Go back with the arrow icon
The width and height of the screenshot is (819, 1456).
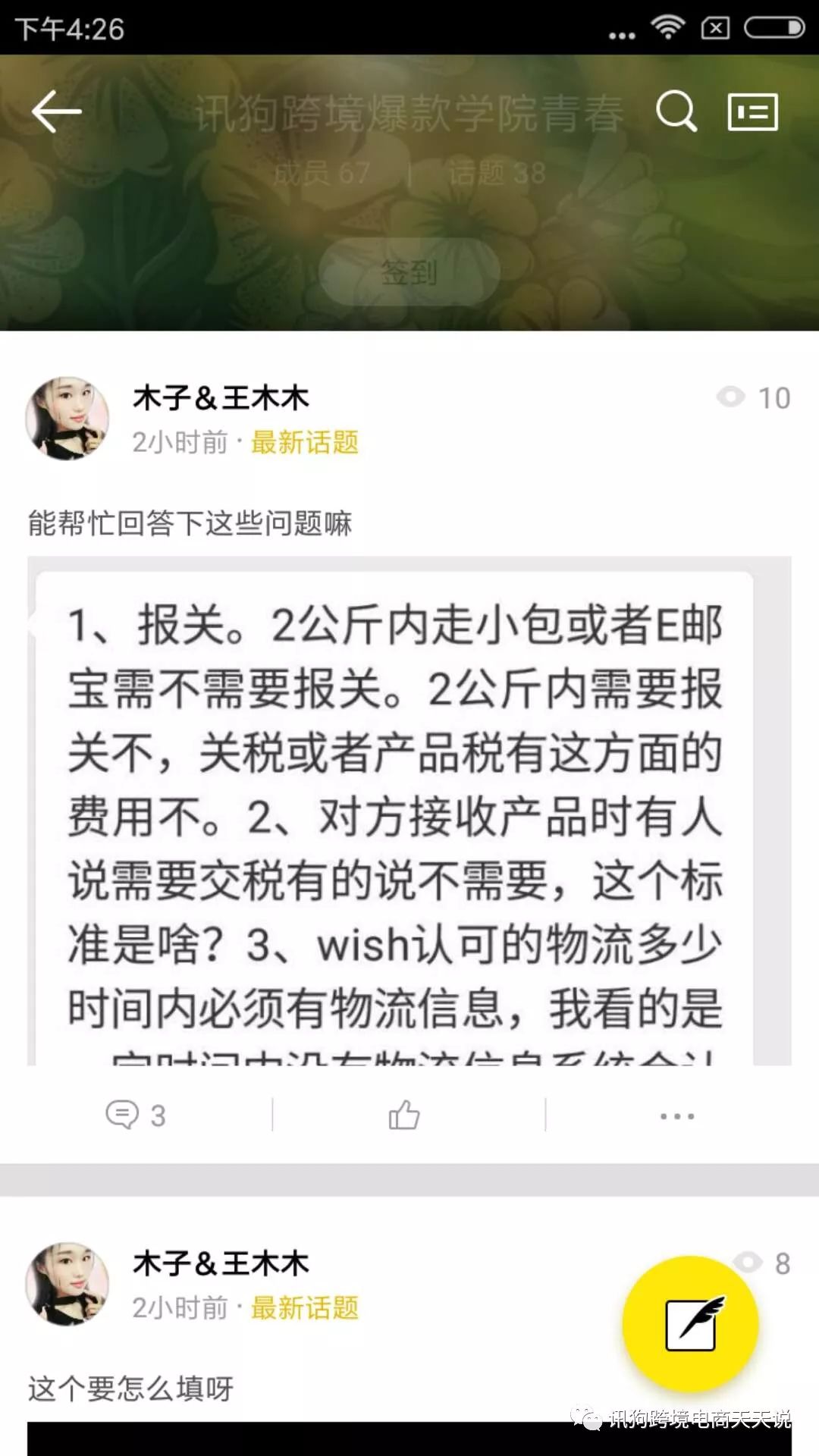pos(57,111)
